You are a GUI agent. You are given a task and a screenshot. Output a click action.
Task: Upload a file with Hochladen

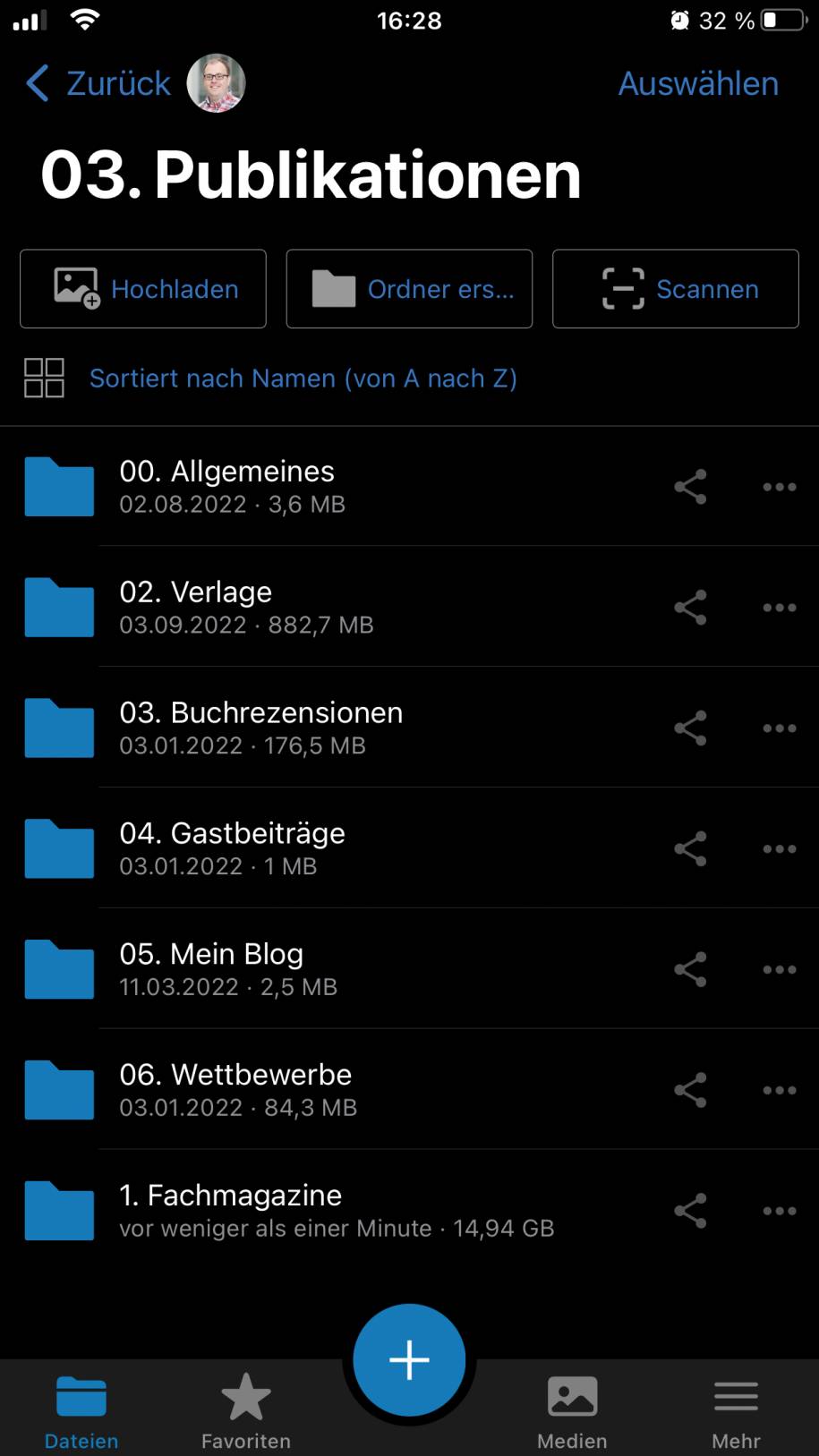[143, 289]
